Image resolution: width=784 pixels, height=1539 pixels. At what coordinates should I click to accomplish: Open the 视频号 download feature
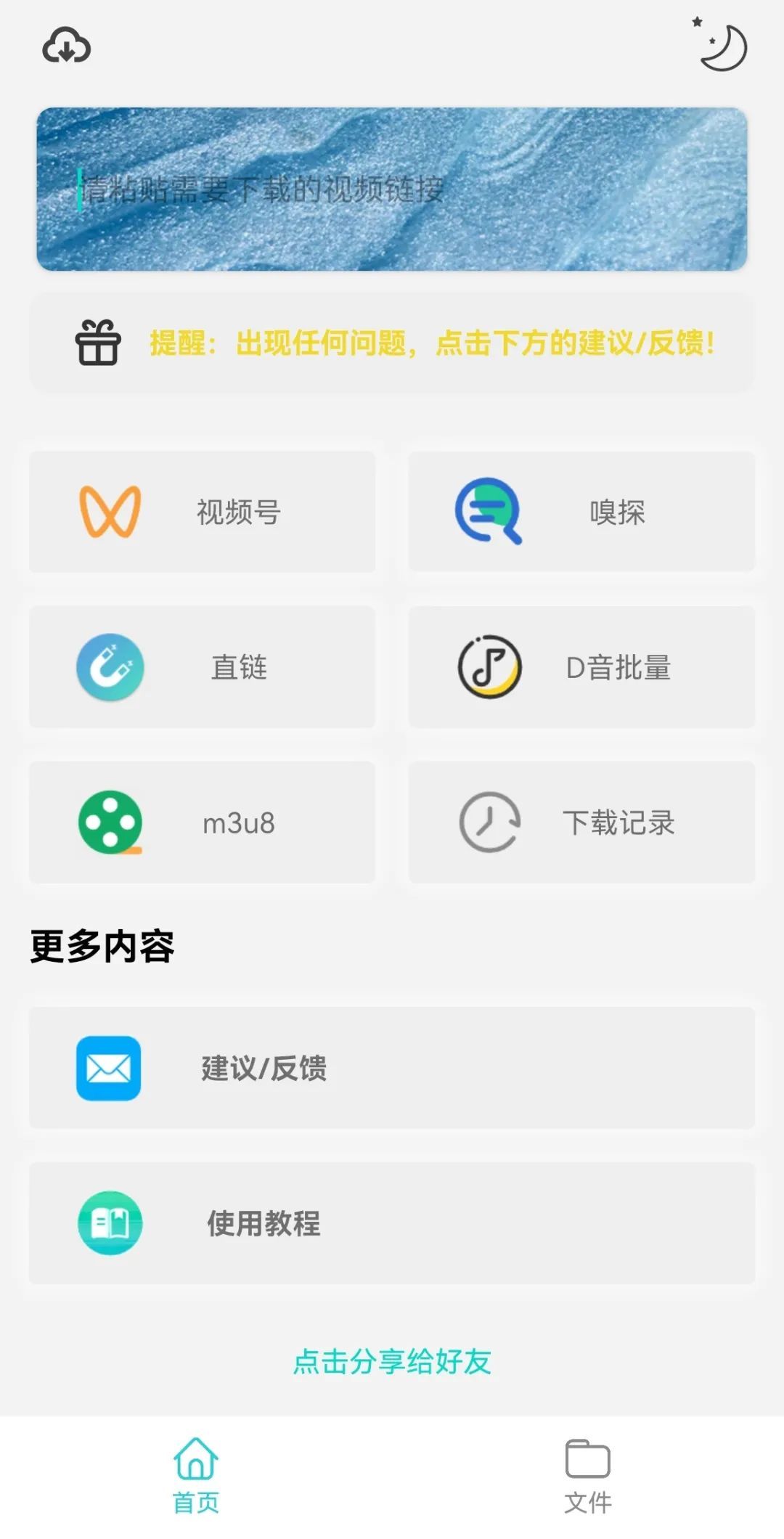(202, 511)
